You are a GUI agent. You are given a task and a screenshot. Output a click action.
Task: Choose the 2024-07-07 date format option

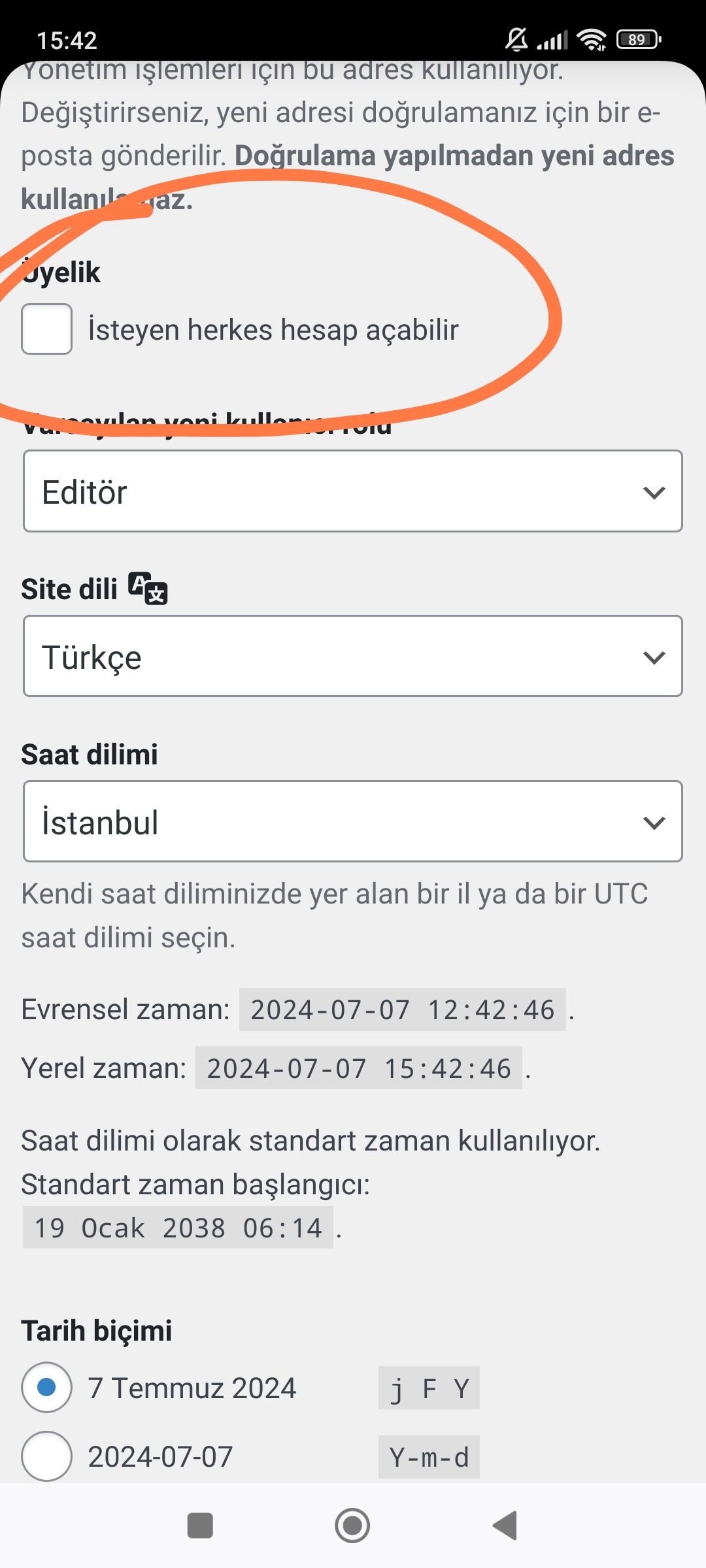tap(46, 1456)
